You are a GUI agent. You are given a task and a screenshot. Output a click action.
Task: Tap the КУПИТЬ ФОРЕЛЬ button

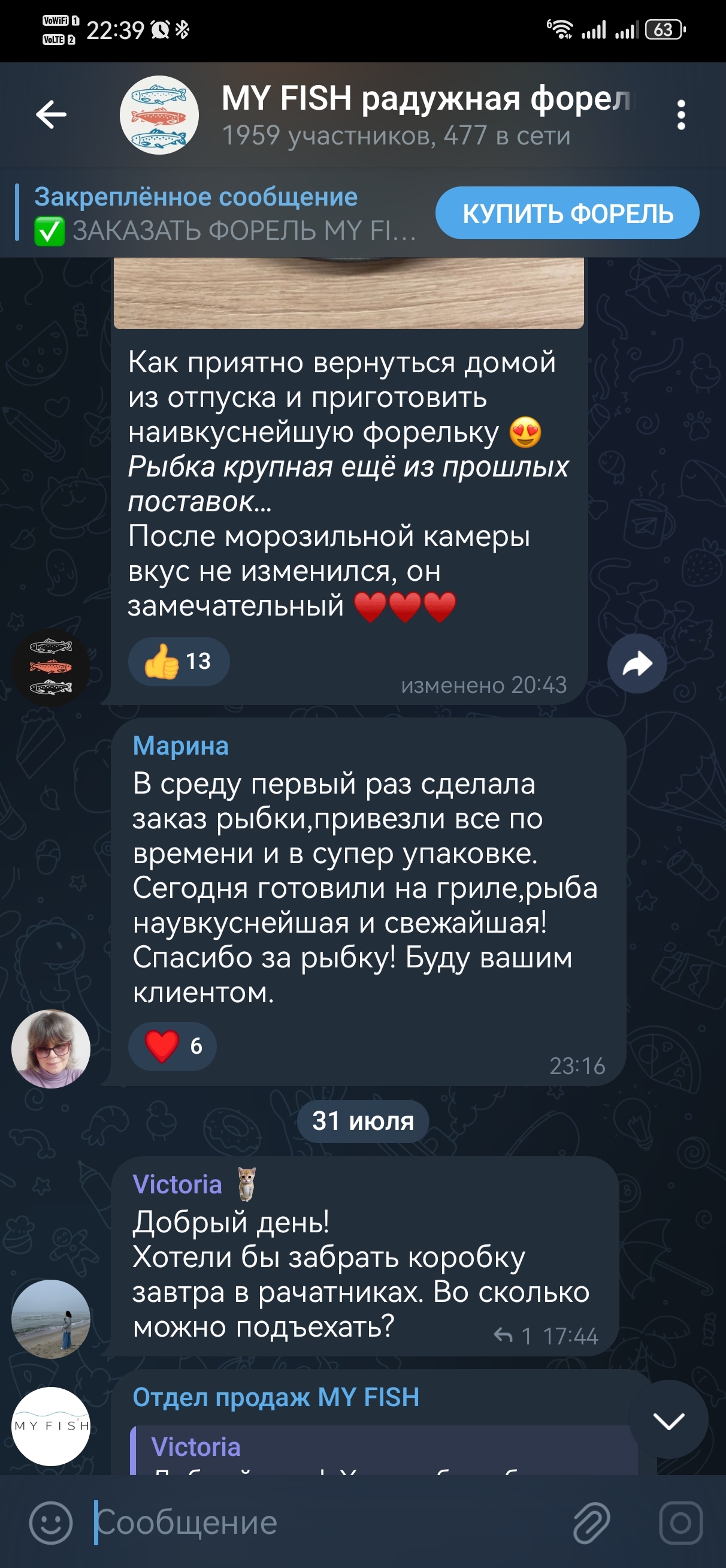[567, 213]
